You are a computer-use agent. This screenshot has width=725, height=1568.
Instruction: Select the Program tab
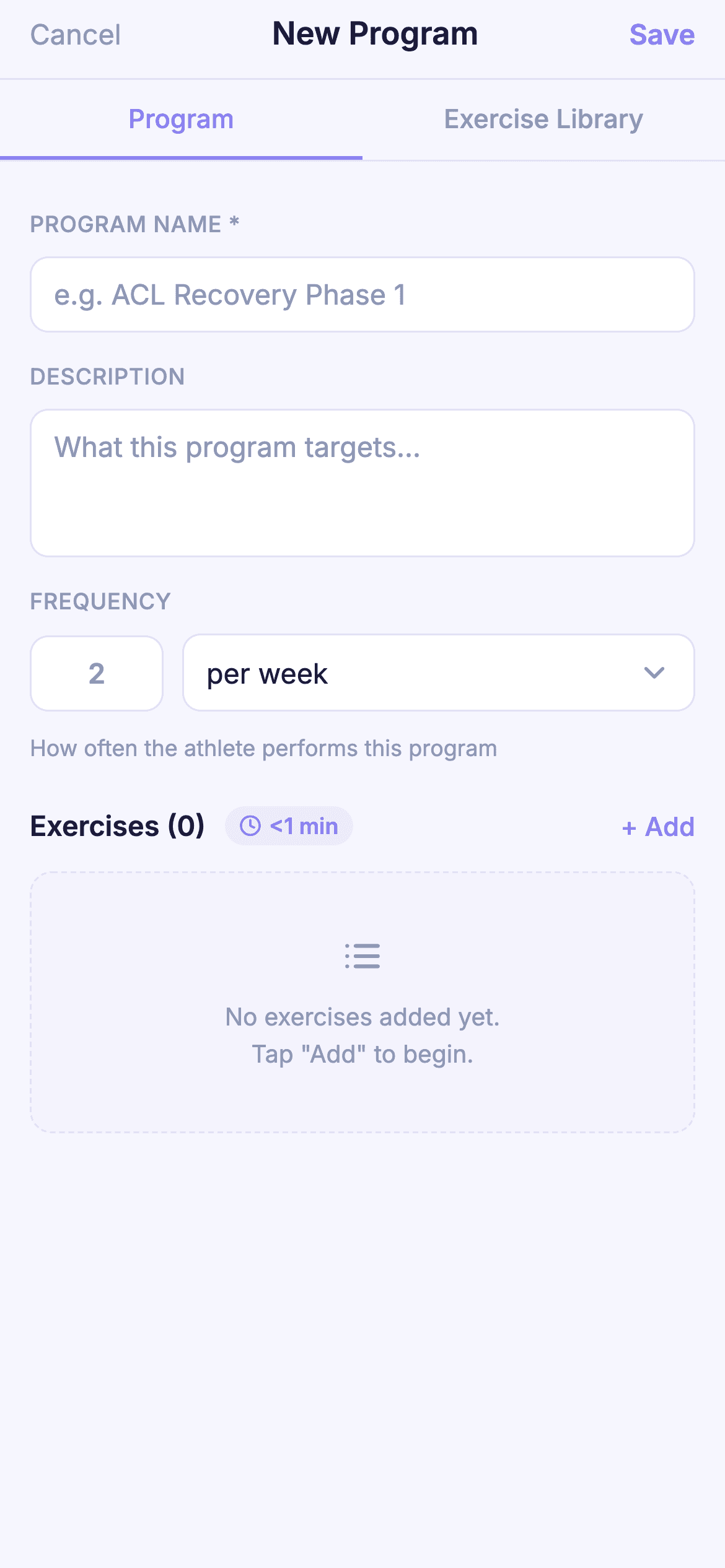pyautogui.click(x=181, y=119)
